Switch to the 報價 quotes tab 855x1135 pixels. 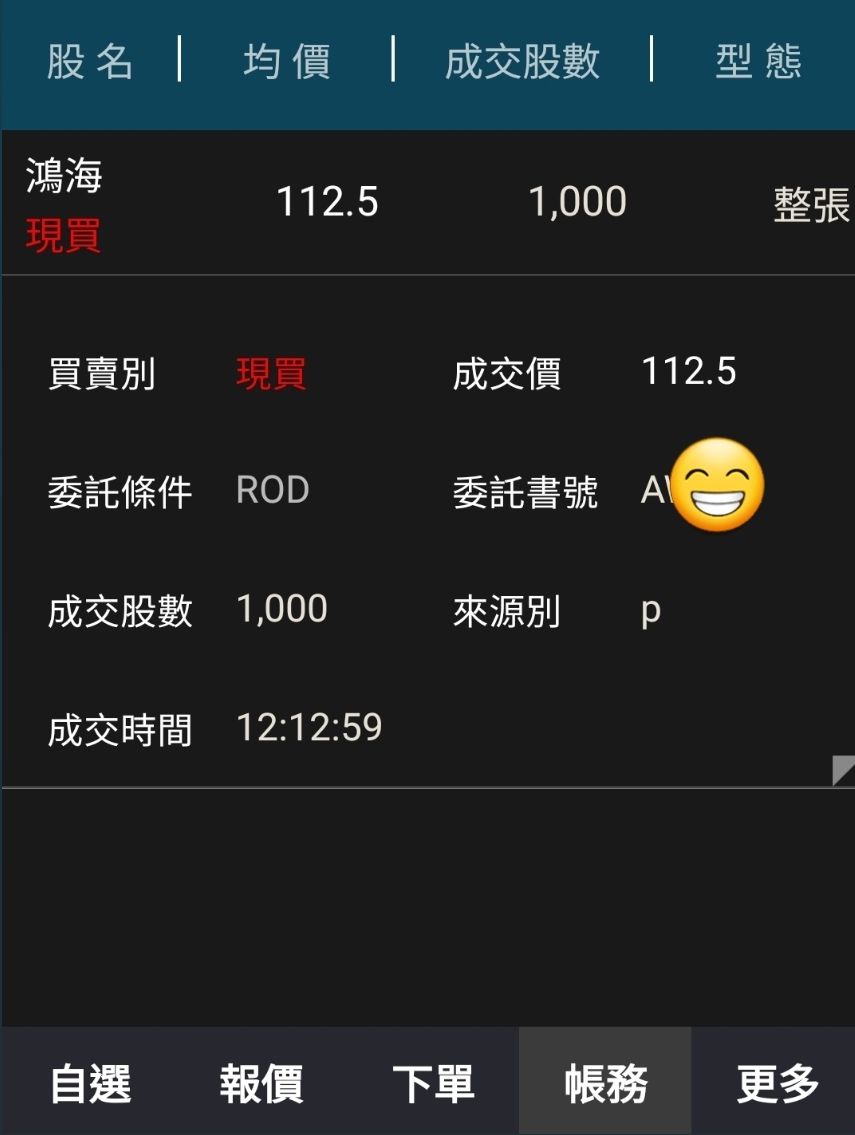tap(261, 1083)
